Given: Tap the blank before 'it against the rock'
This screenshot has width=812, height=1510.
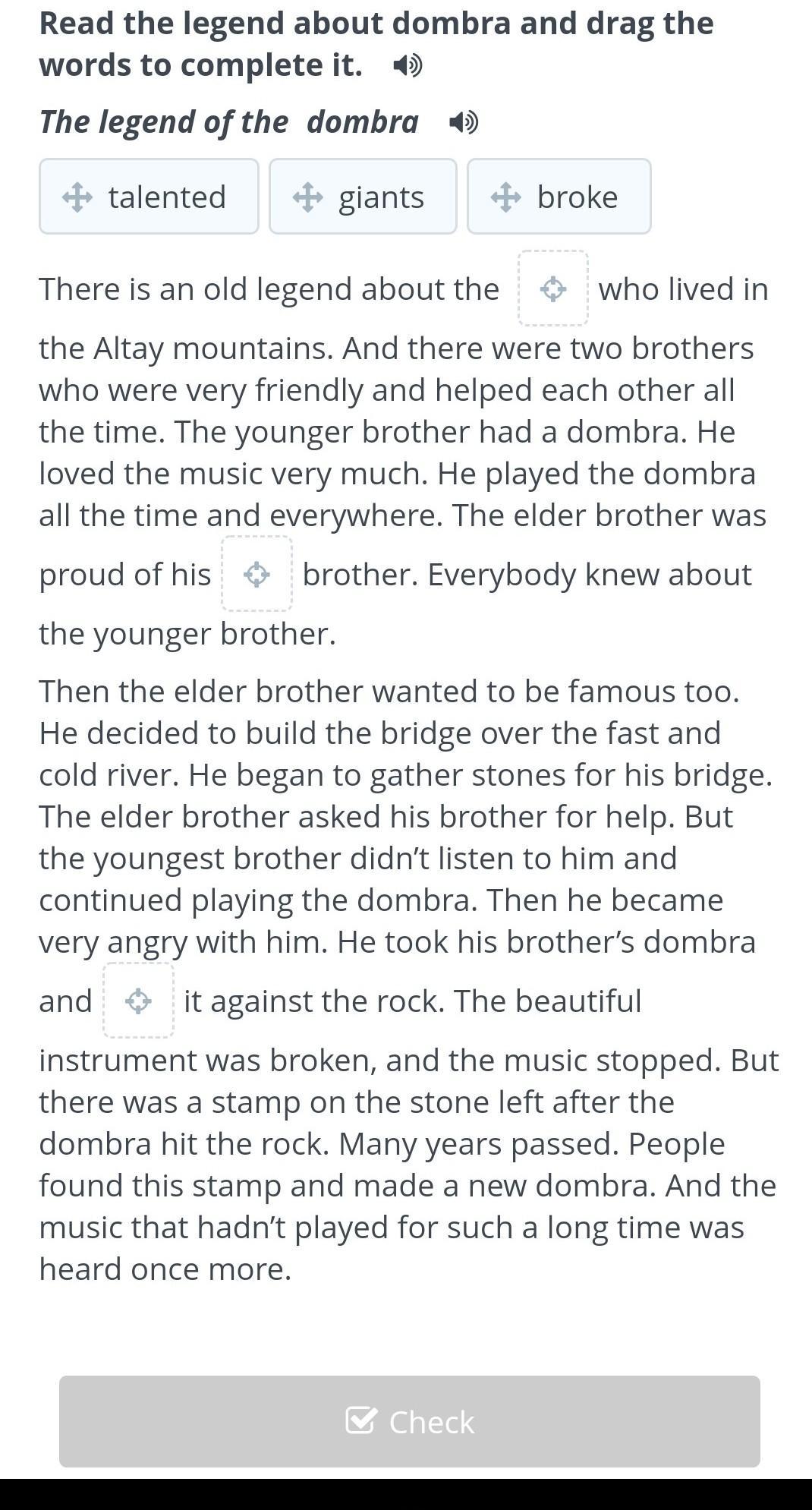Looking at the screenshot, I should 138,1001.
